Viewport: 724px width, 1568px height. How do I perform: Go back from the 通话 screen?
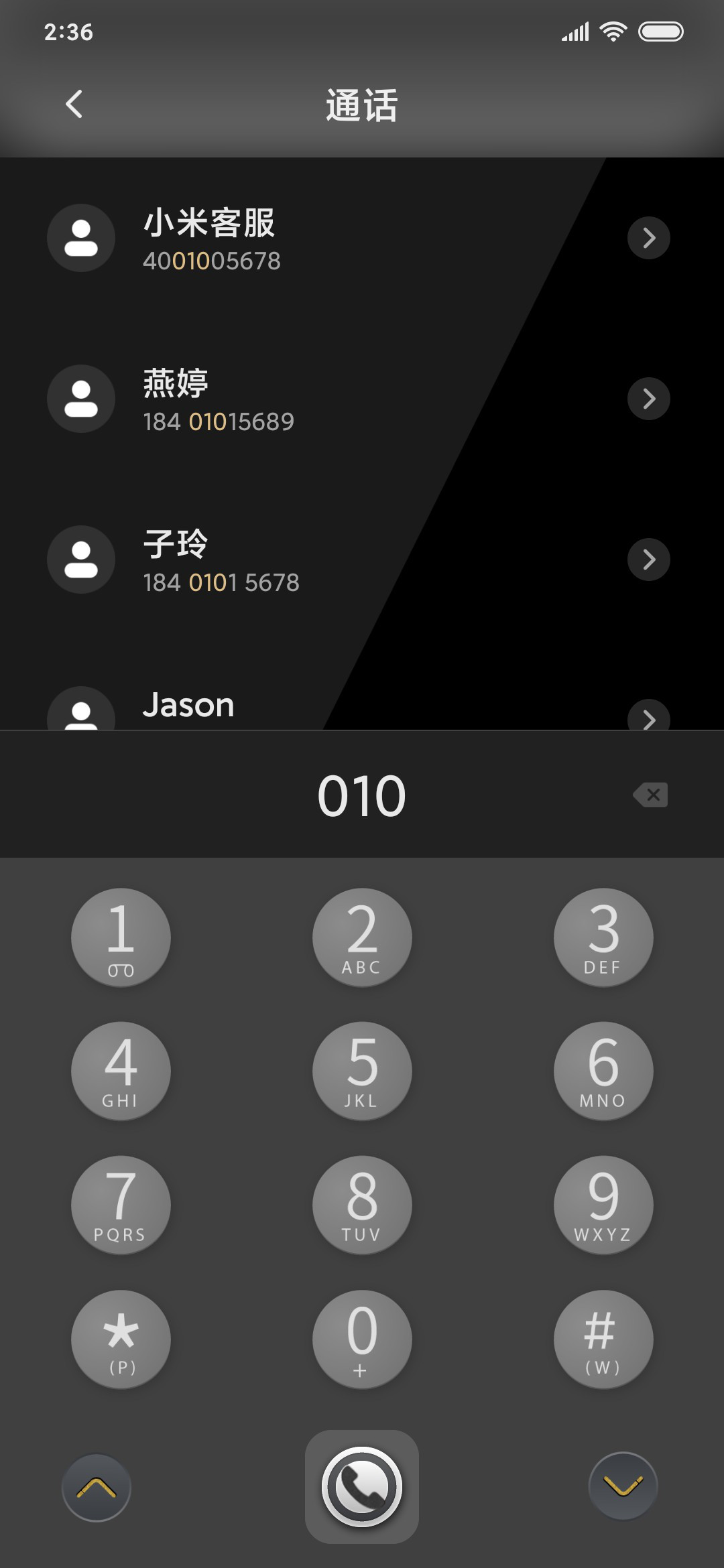74,104
